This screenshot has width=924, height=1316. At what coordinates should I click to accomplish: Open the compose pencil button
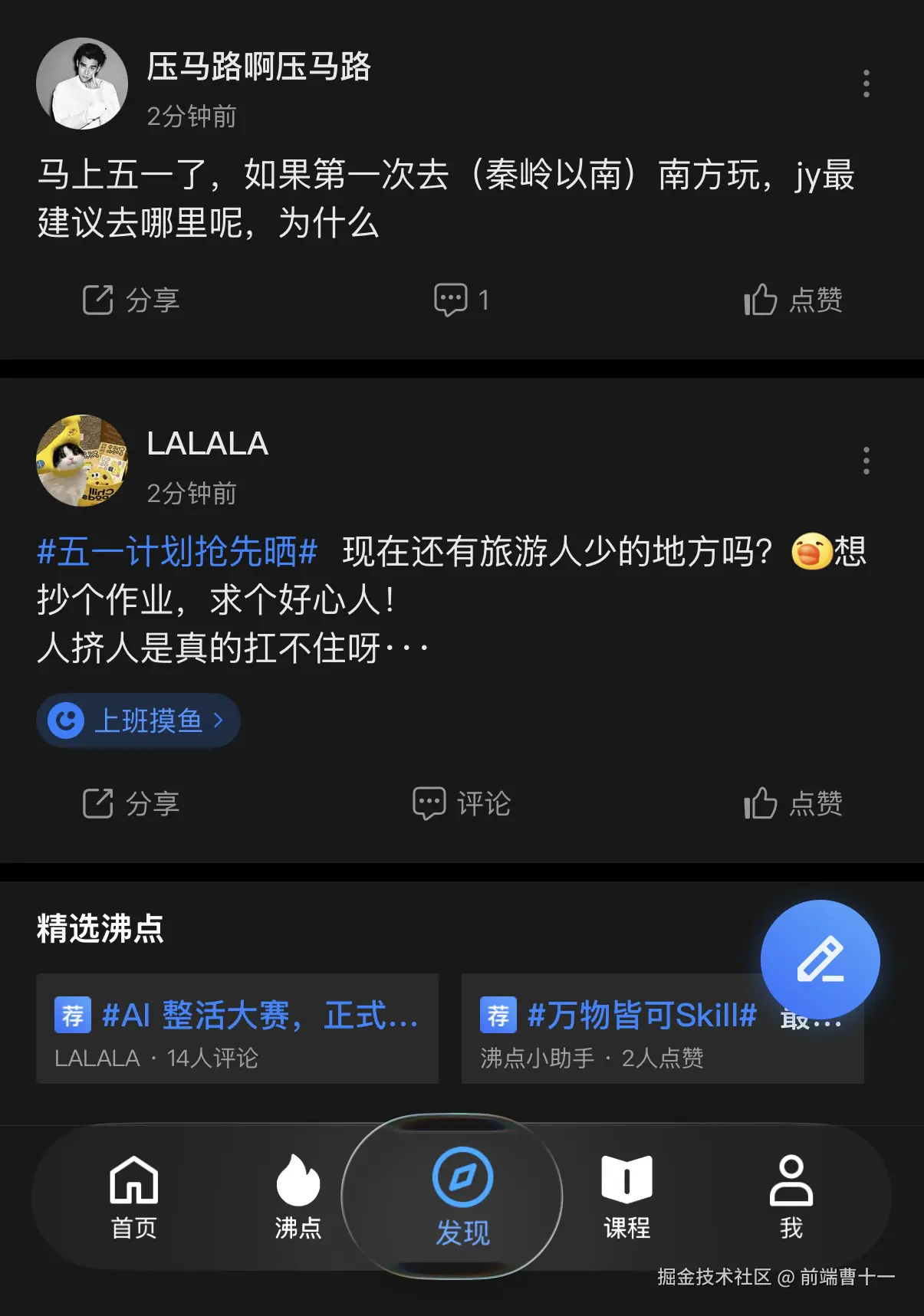point(820,959)
